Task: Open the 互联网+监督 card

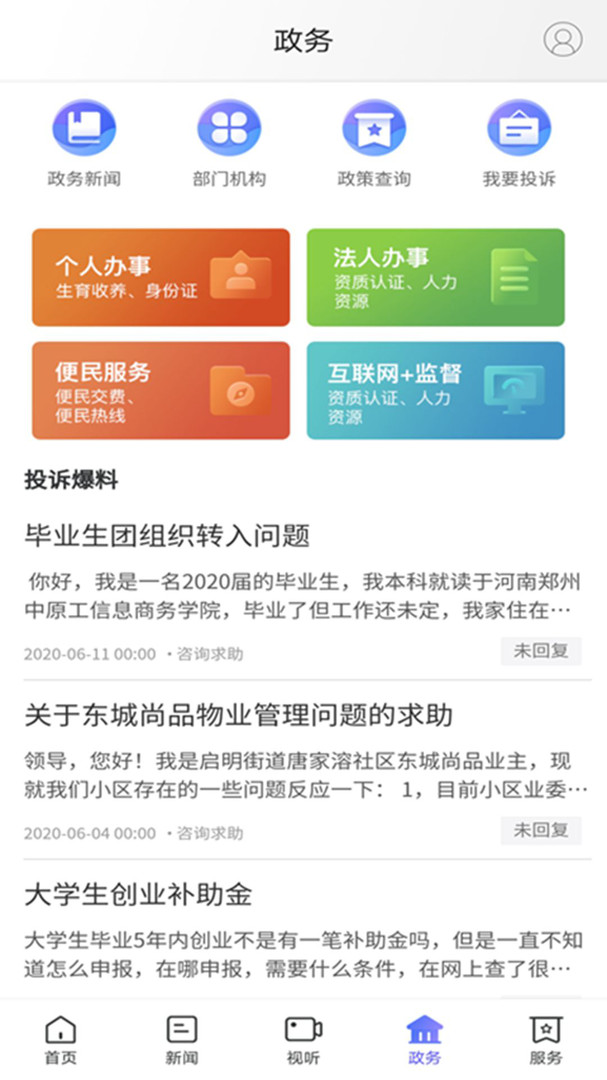Action: (x=435, y=390)
